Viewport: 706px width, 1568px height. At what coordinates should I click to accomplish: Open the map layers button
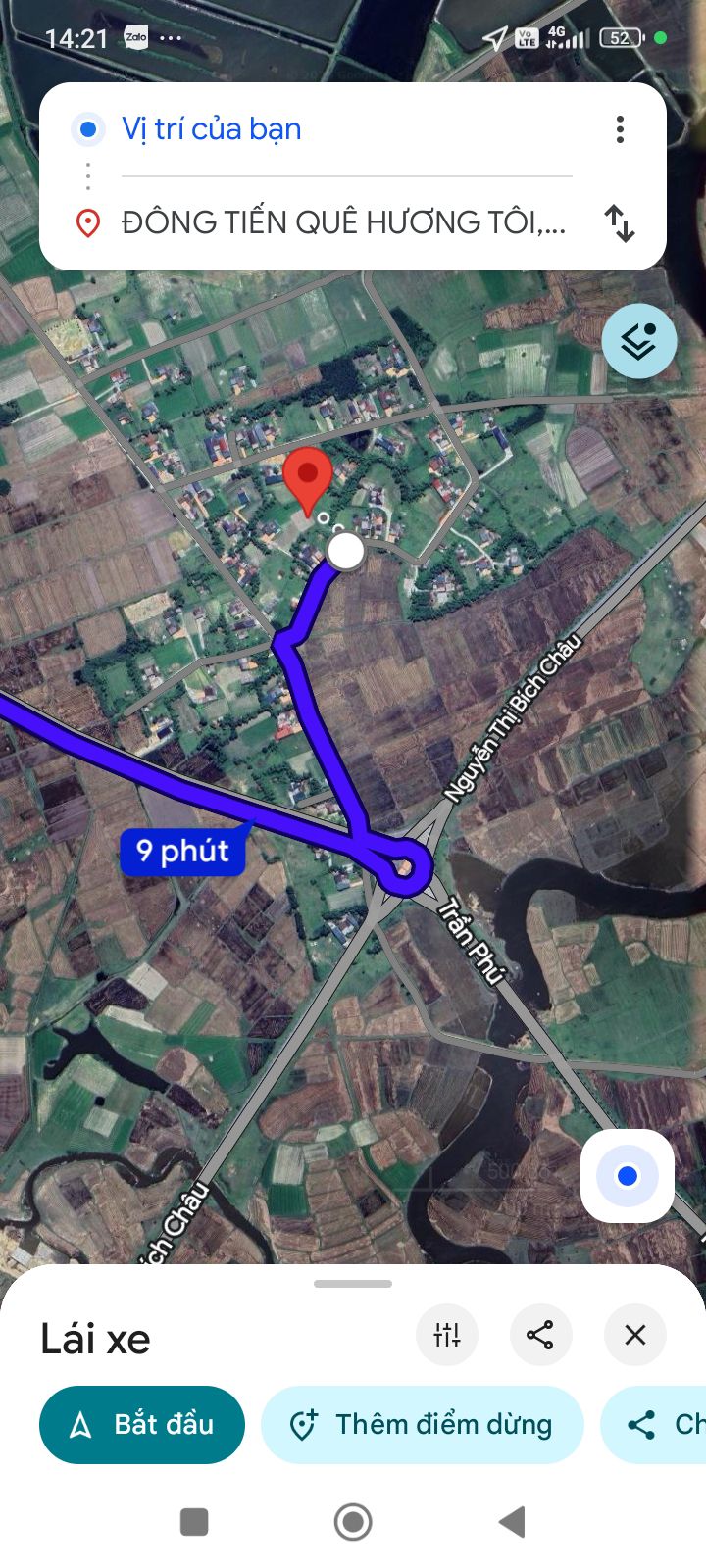click(639, 341)
